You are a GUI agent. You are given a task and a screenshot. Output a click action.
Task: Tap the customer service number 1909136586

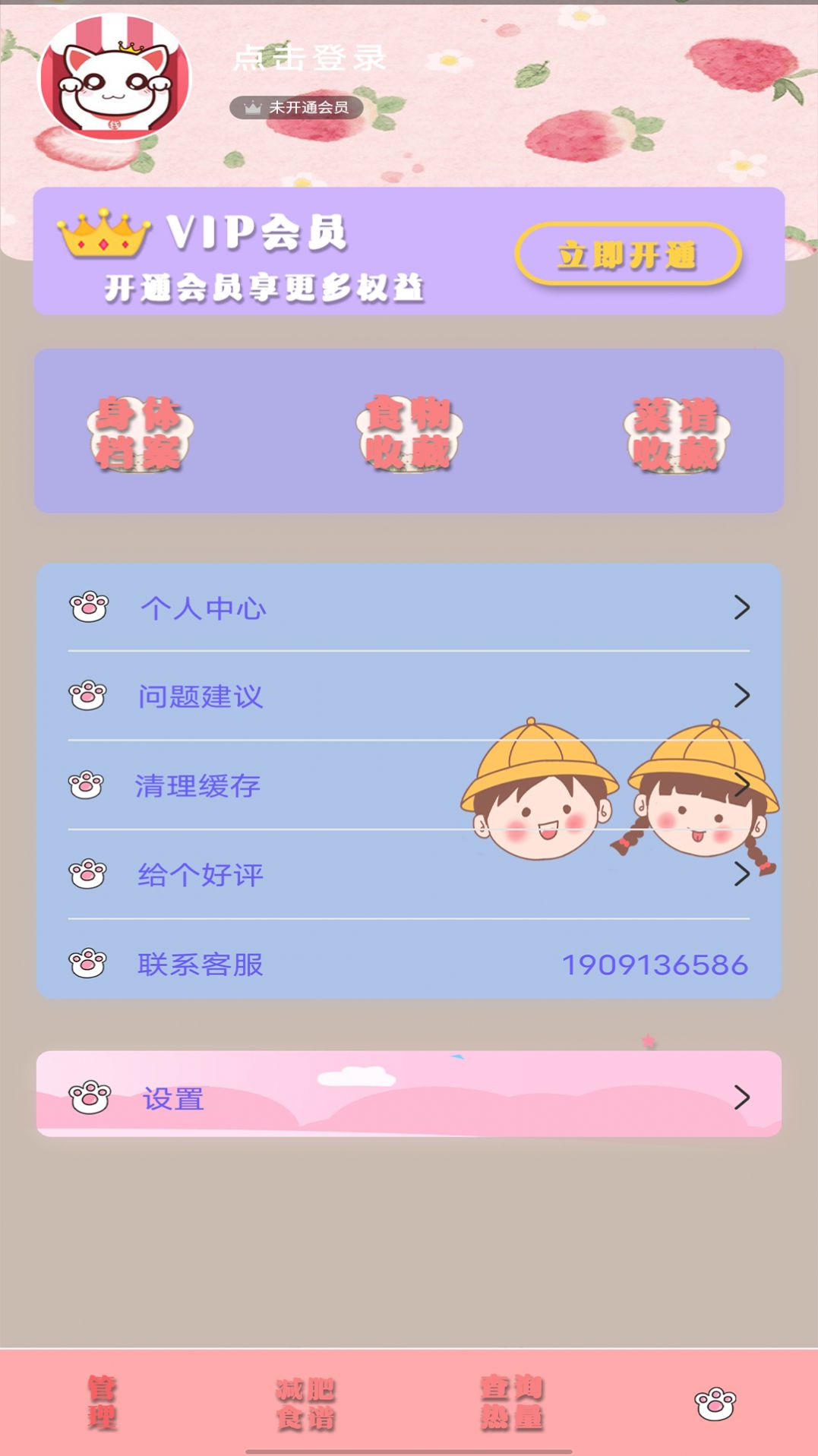[x=655, y=965]
